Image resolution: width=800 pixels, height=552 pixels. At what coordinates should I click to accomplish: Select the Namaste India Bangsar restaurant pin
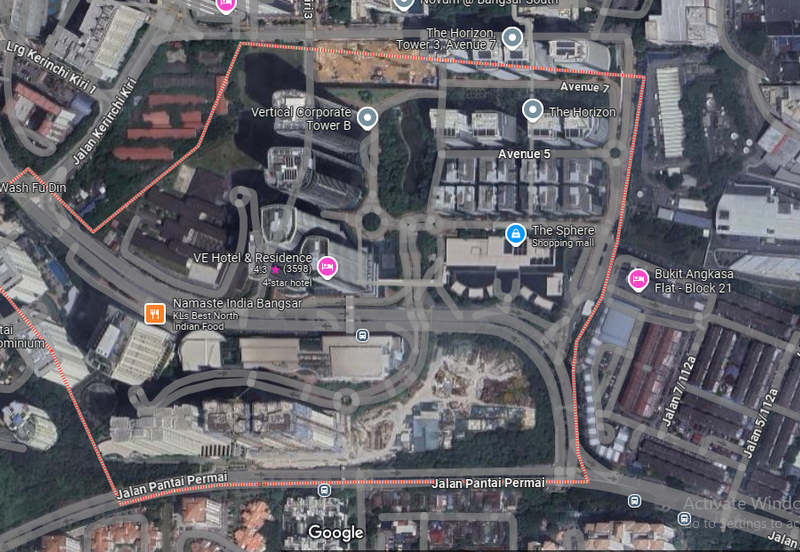coord(154,313)
